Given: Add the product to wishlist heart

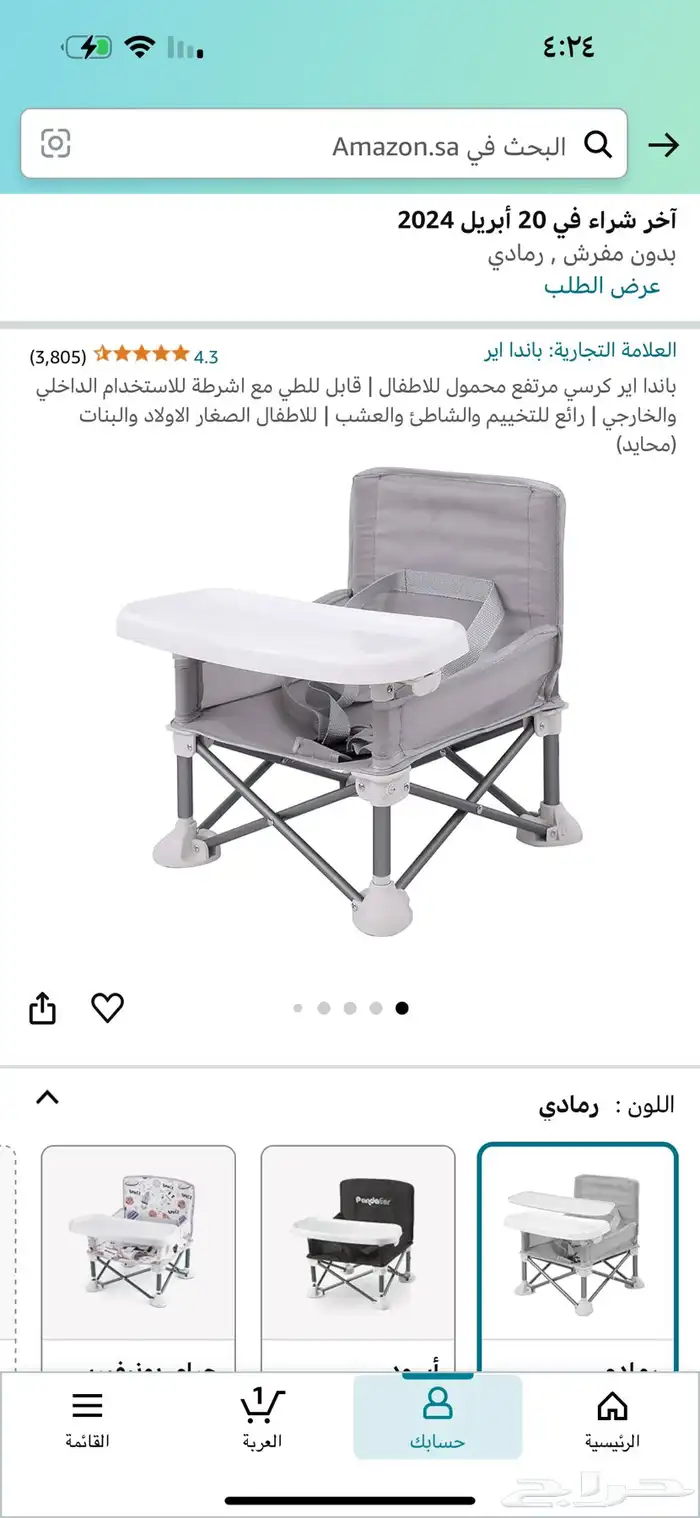Looking at the screenshot, I should [x=107, y=1007].
